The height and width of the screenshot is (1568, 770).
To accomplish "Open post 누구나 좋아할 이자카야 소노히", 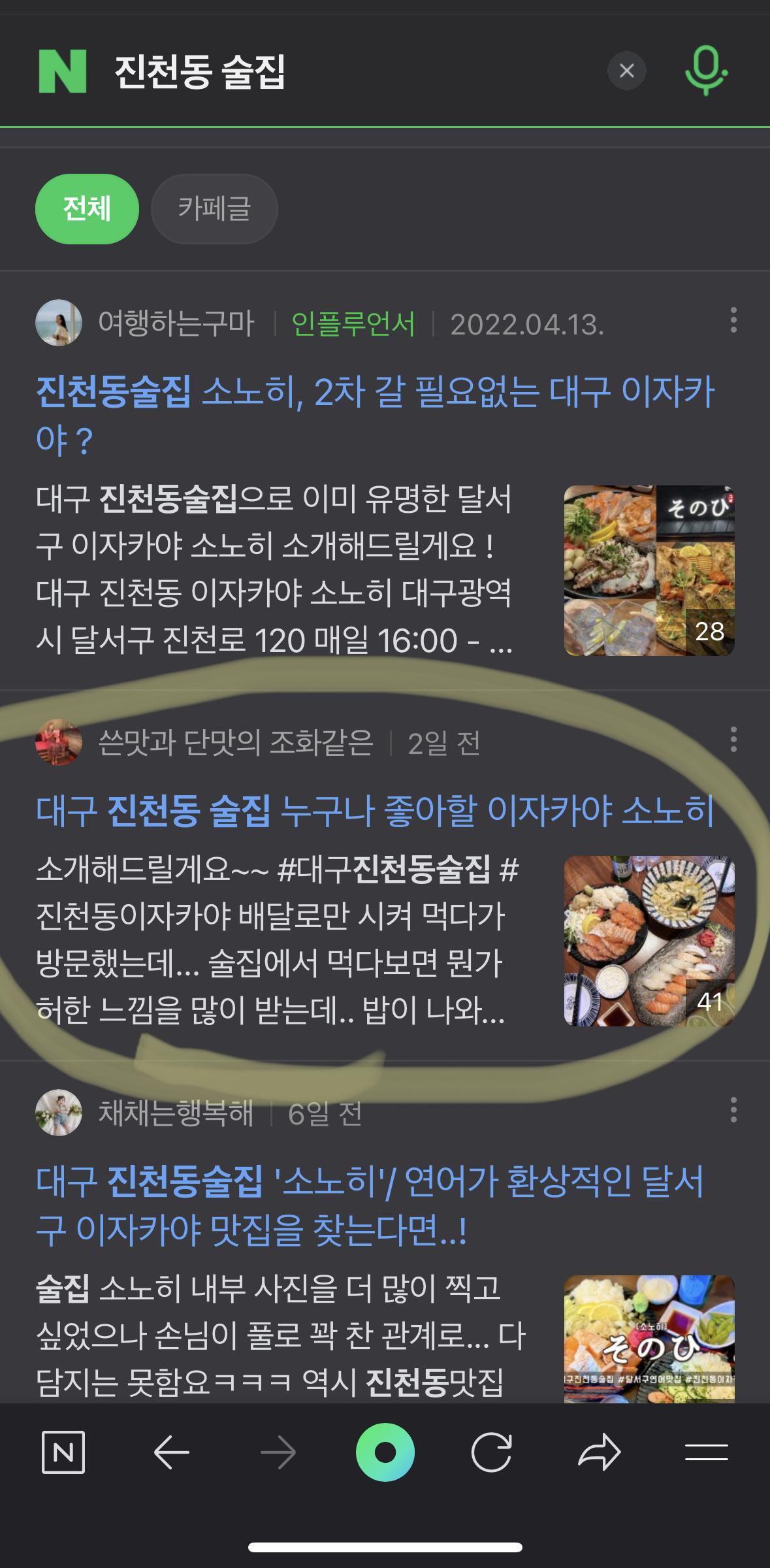I will click(375, 811).
